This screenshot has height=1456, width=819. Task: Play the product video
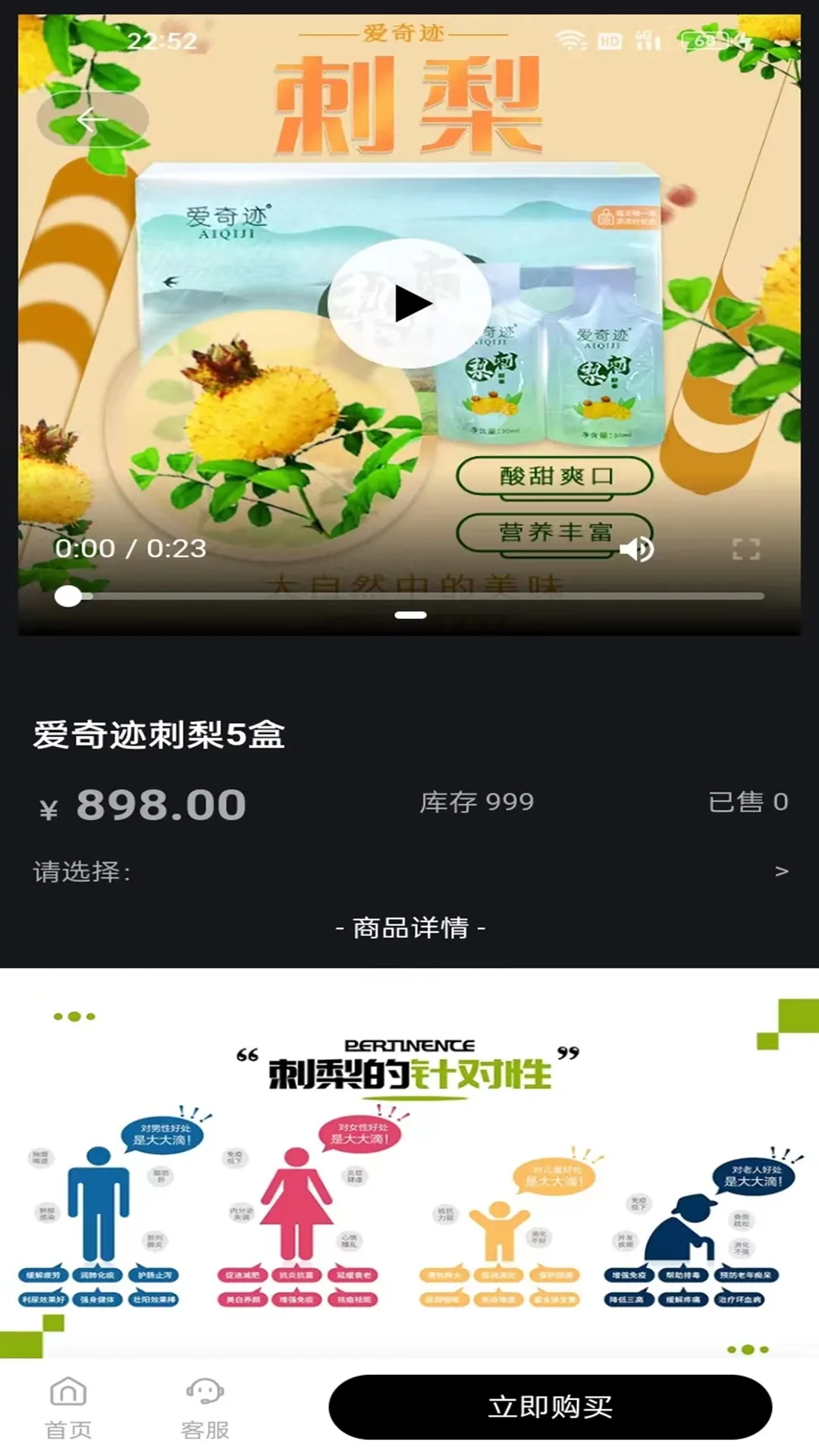coord(410,303)
